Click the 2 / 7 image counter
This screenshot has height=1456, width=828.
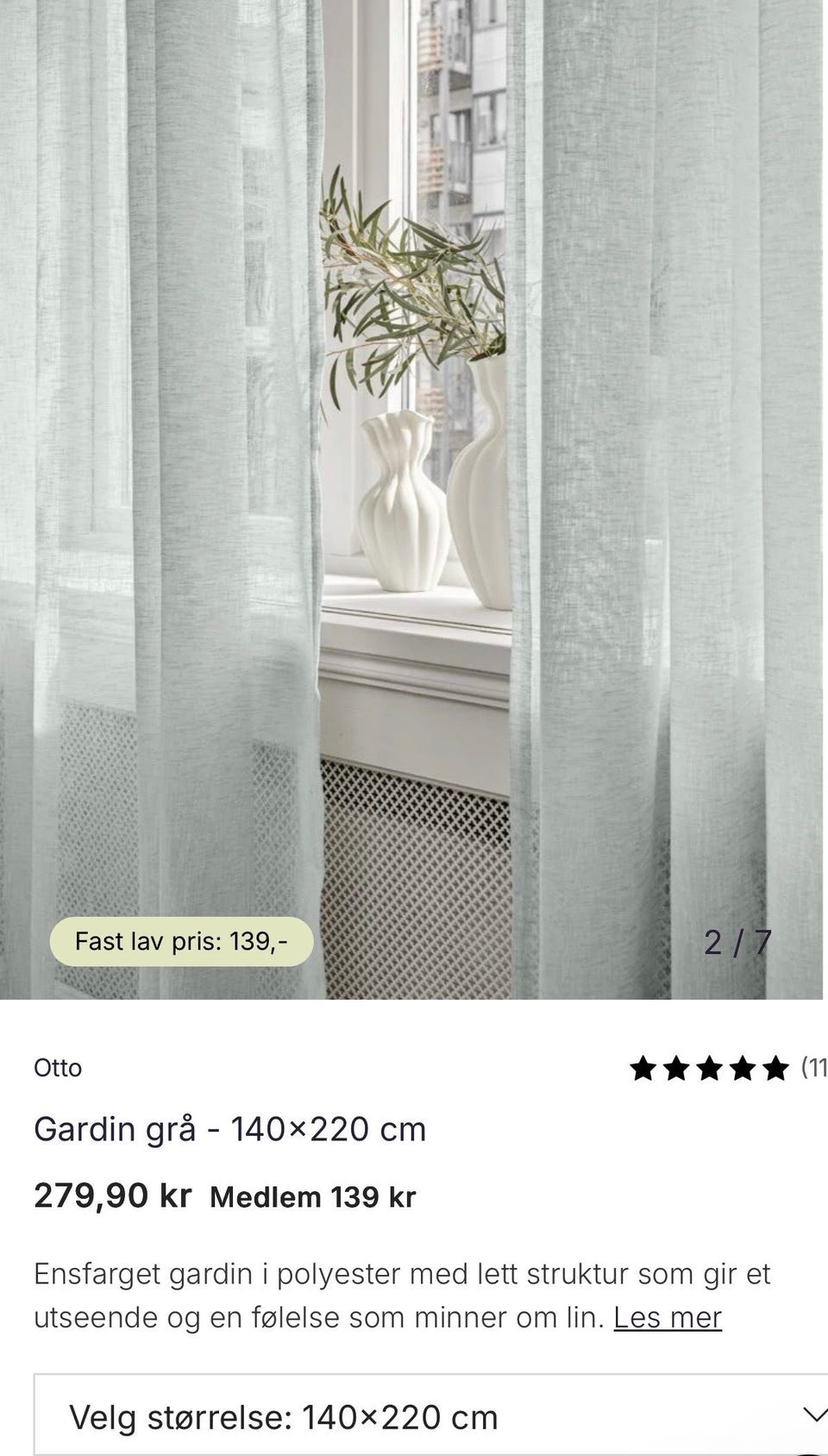pos(737,942)
